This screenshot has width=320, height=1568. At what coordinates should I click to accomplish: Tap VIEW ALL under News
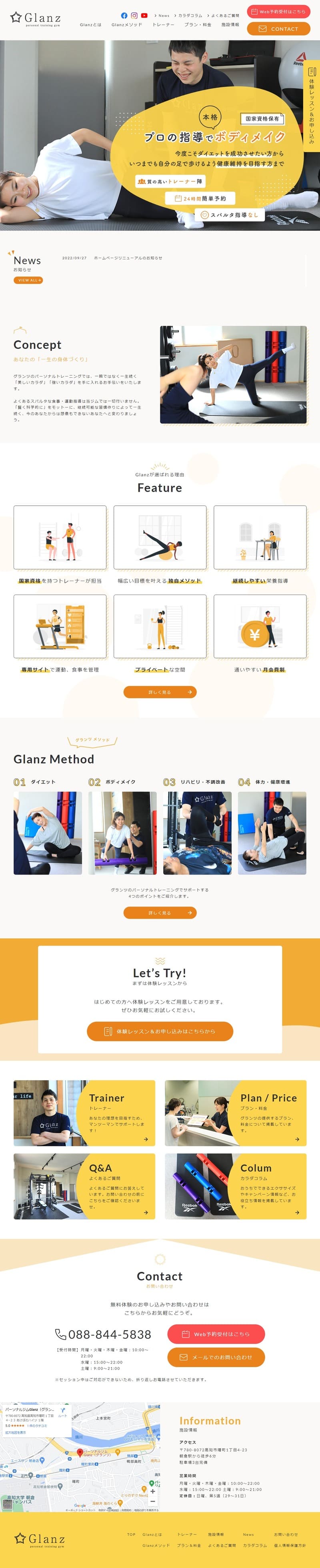[x=28, y=280]
